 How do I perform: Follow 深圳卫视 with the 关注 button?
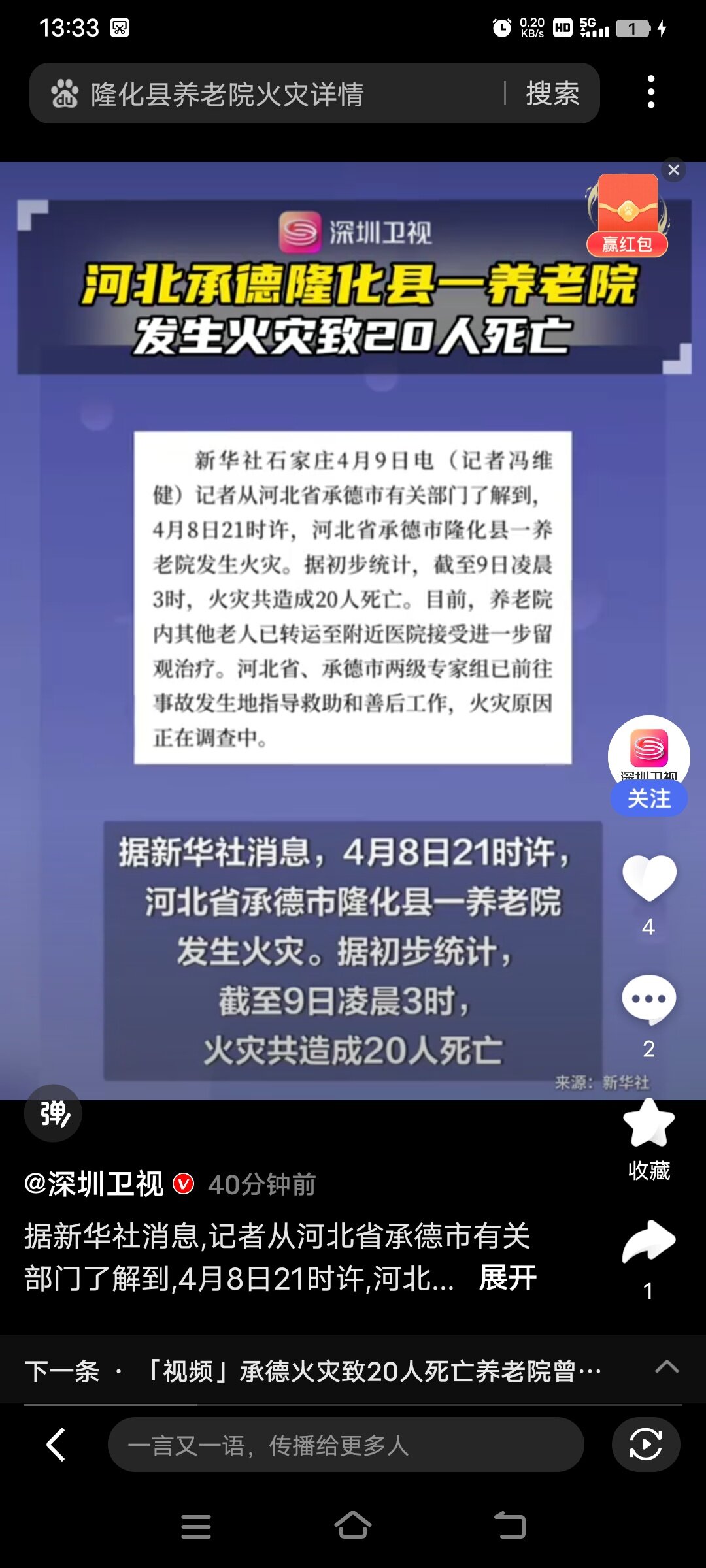(648, 798)
